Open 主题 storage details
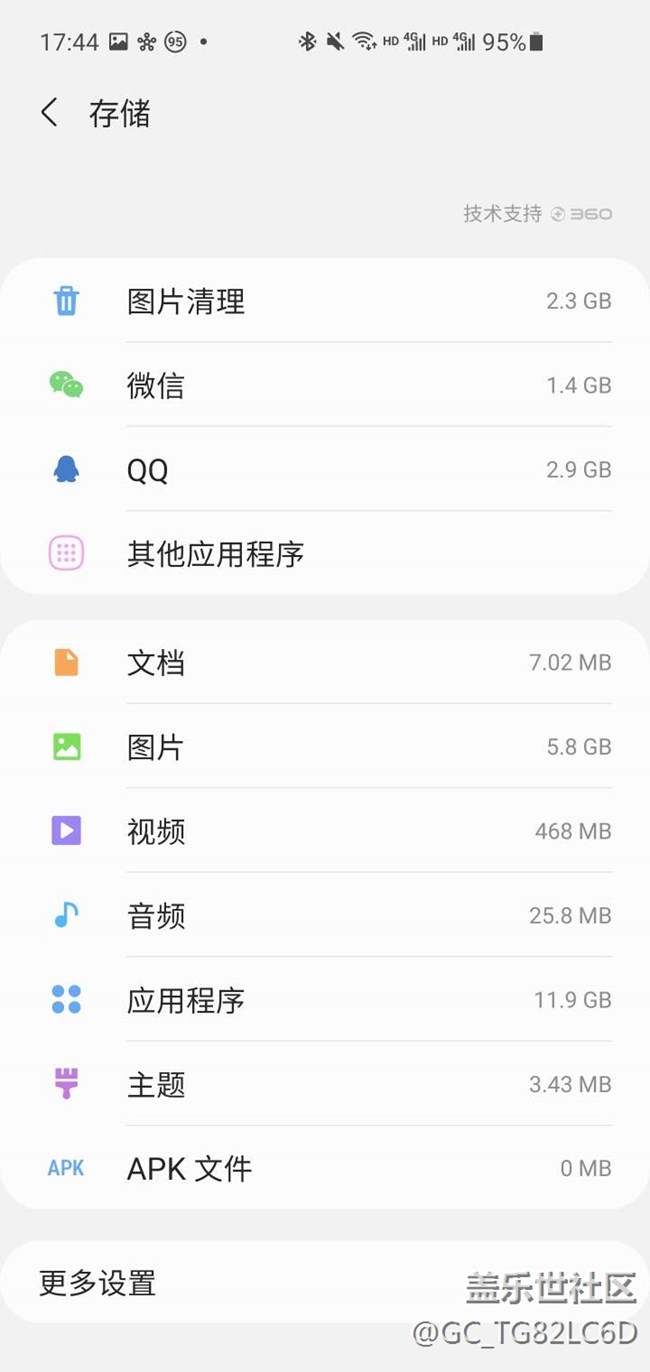 point(325,1084)
